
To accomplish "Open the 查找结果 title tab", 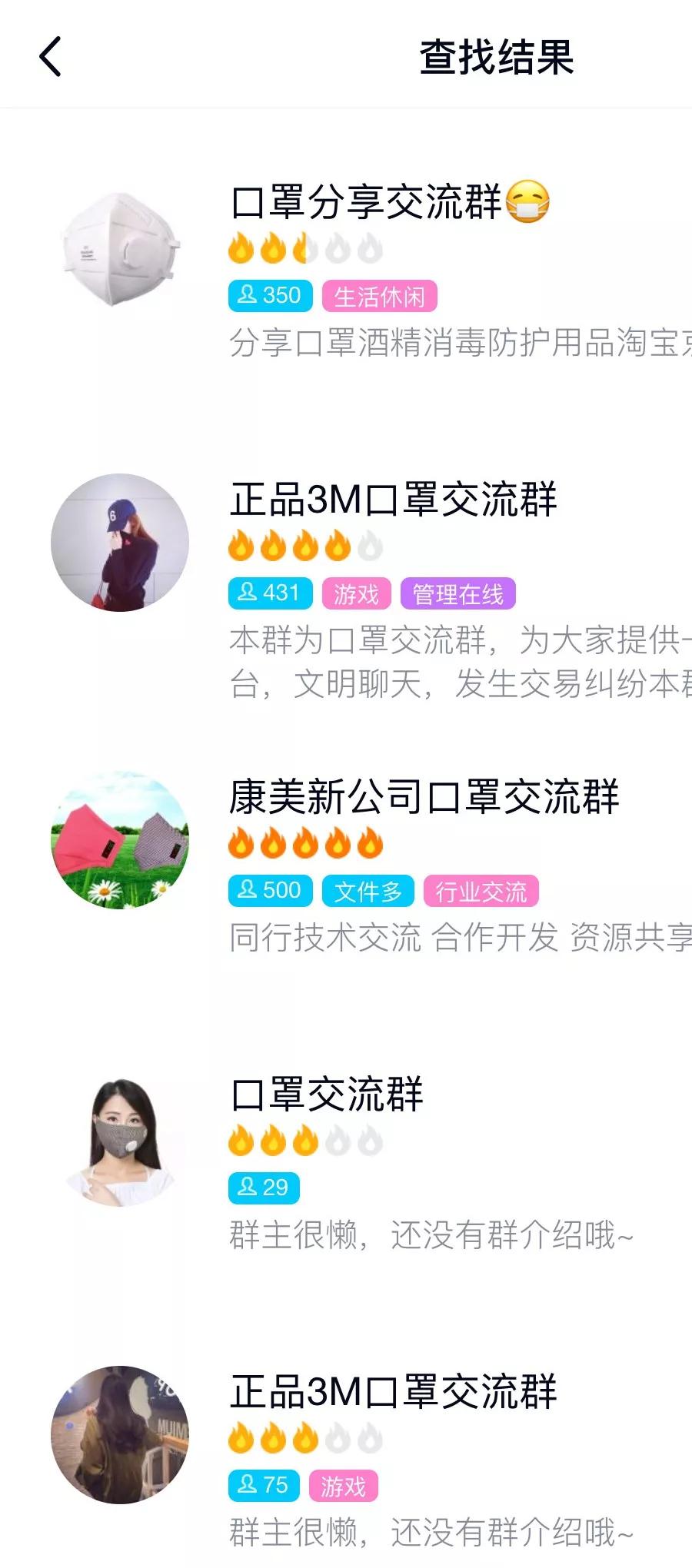I will coord(498,55).
